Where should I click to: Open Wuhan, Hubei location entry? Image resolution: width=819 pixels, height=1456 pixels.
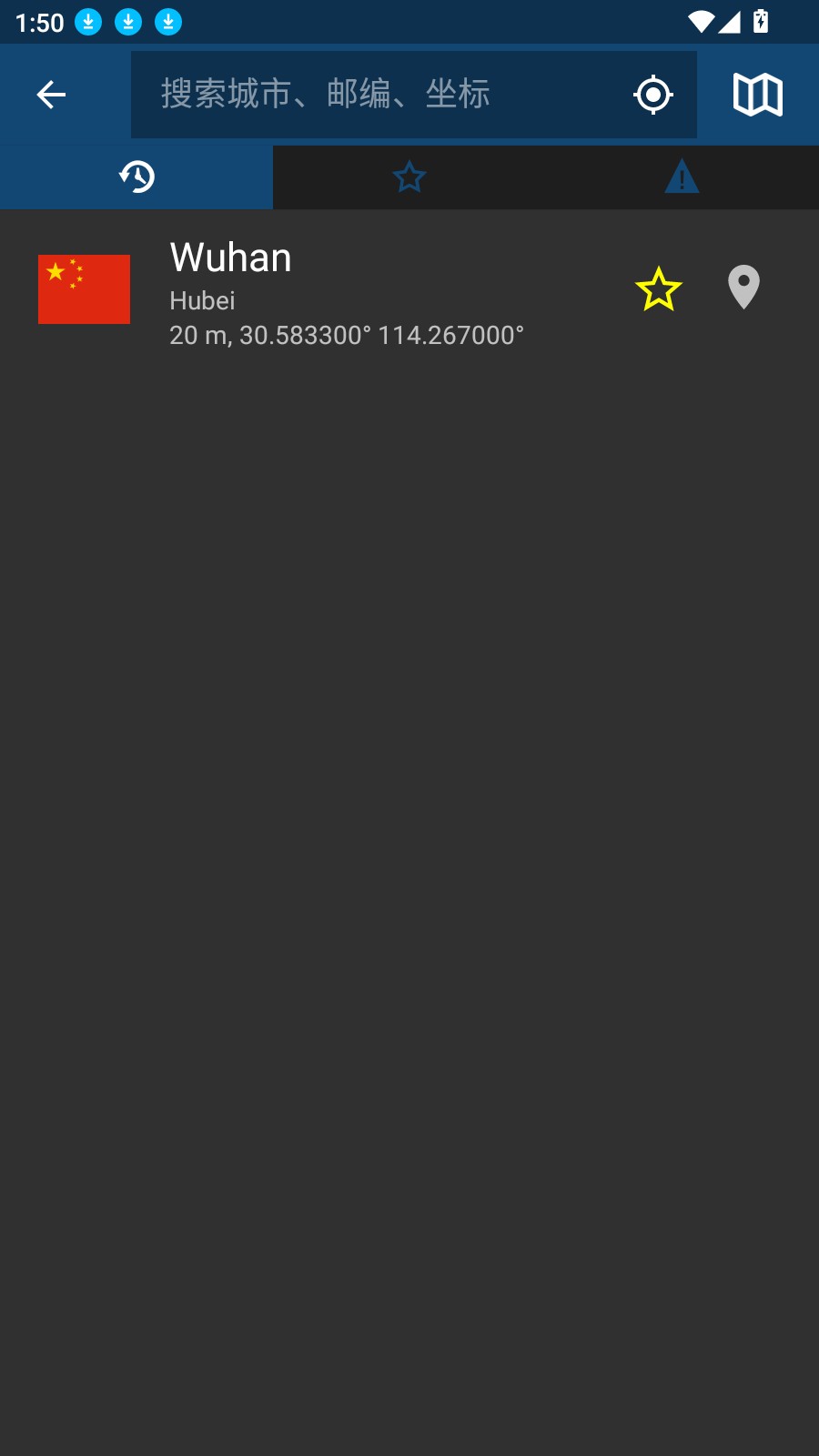[346, 291]
